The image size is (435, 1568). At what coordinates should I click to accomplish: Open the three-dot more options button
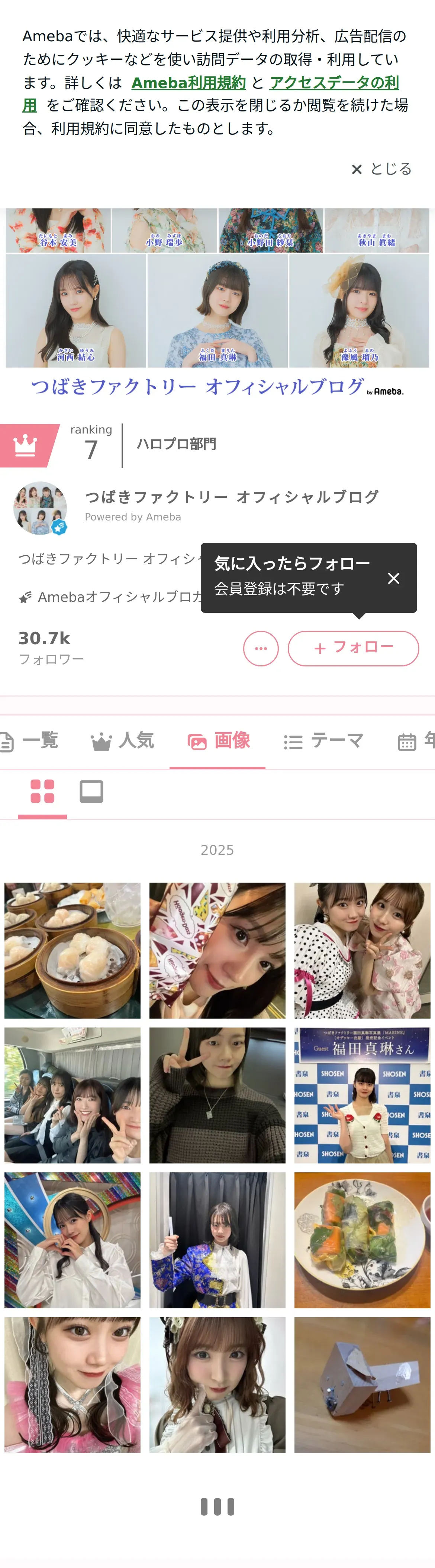point(261,648)
